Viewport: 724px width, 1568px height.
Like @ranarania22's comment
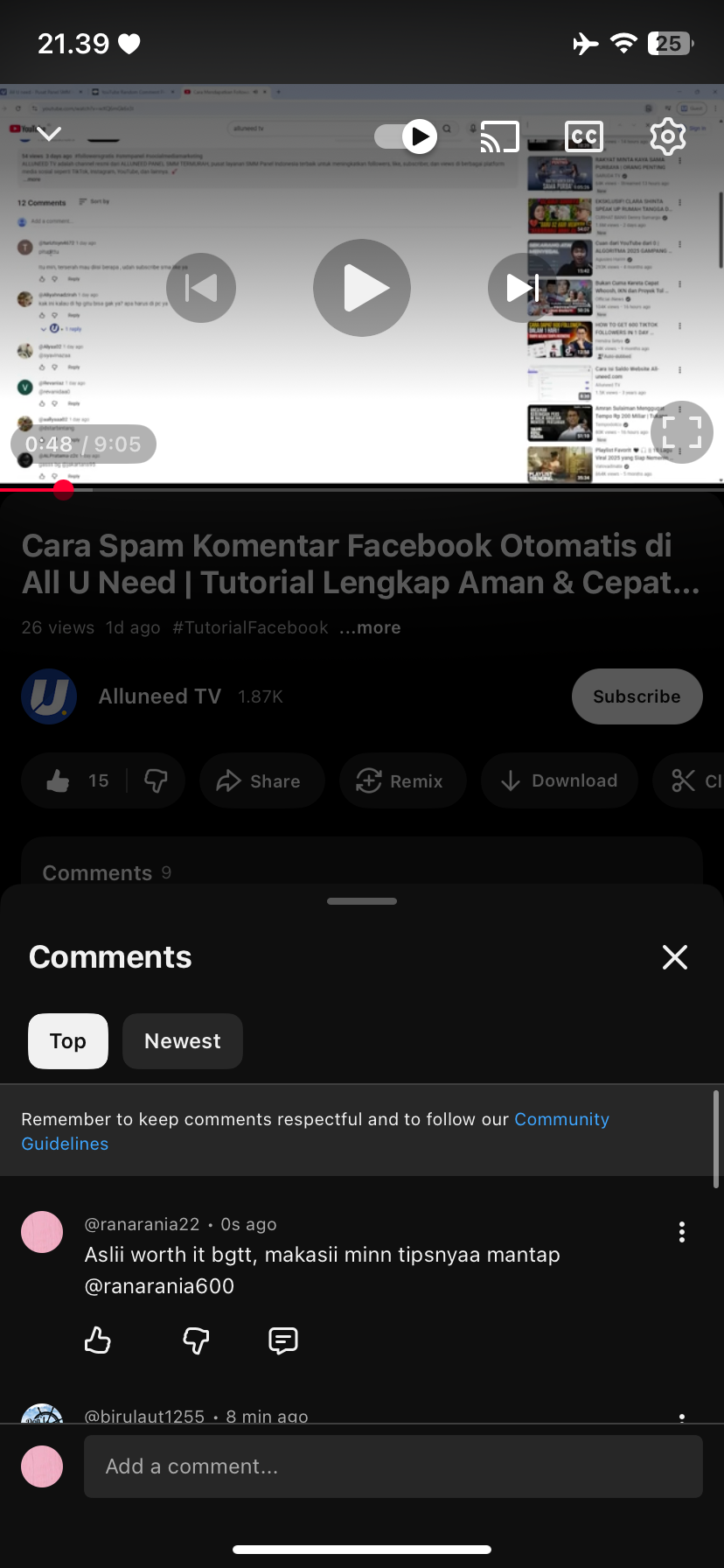click(x=98, y=1340)
